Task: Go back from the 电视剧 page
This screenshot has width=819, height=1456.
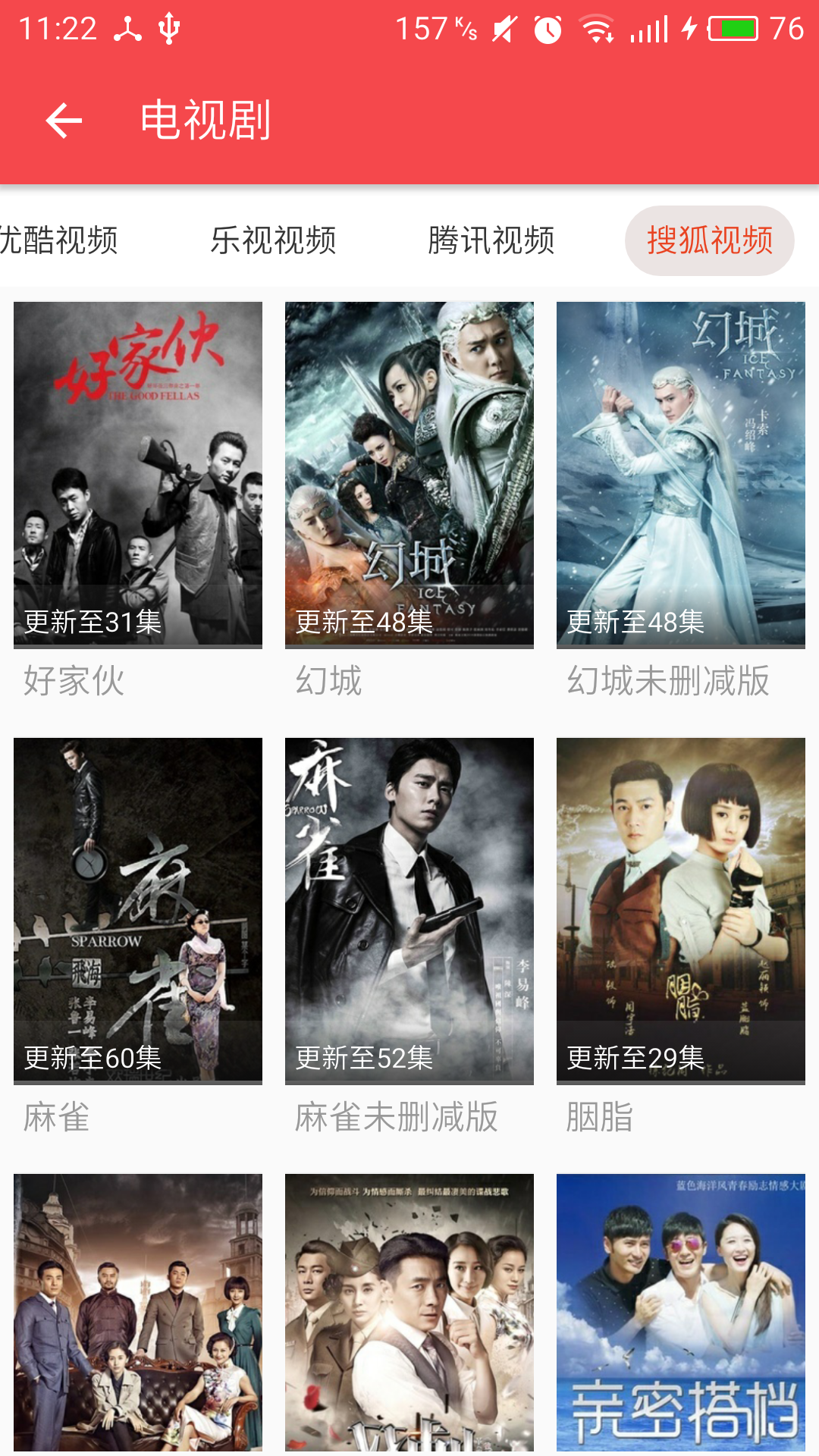Action: [x=64, y=121]
